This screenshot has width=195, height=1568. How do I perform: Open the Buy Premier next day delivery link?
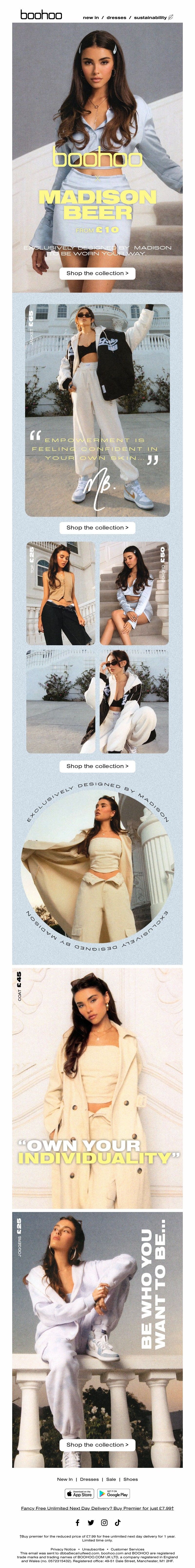point(97,1508)
